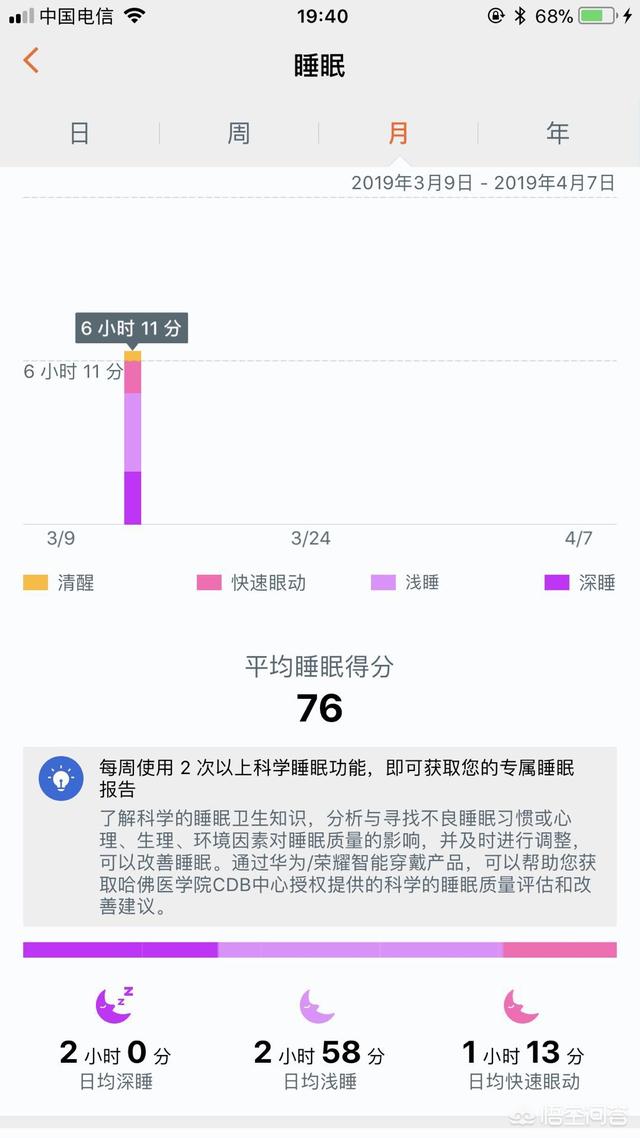Open the 科学睡眠 report tip card
This screenshot has width=640, height=1138.
(x=320, y=836)
